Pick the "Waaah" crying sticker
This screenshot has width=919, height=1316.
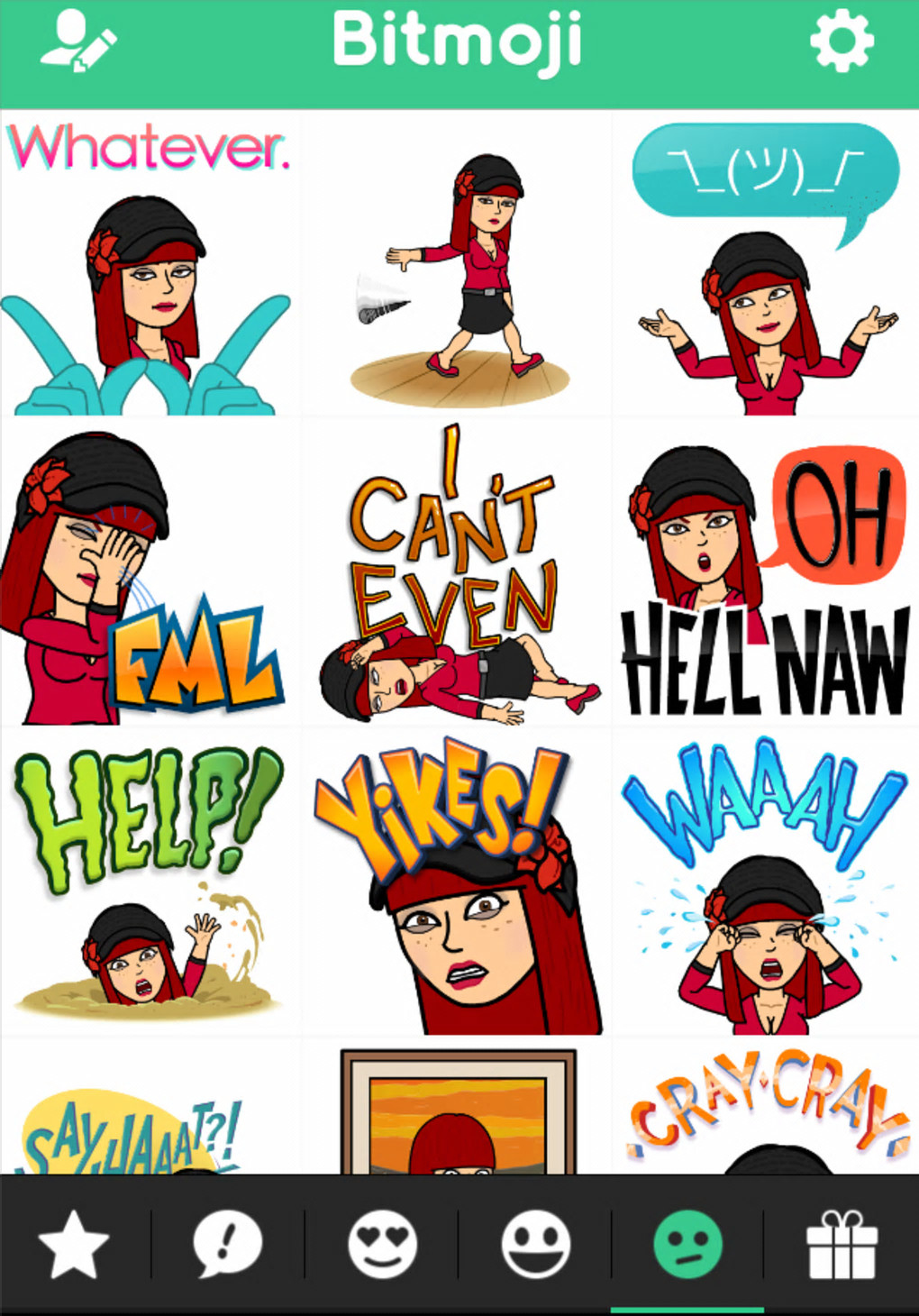(766, 883)
